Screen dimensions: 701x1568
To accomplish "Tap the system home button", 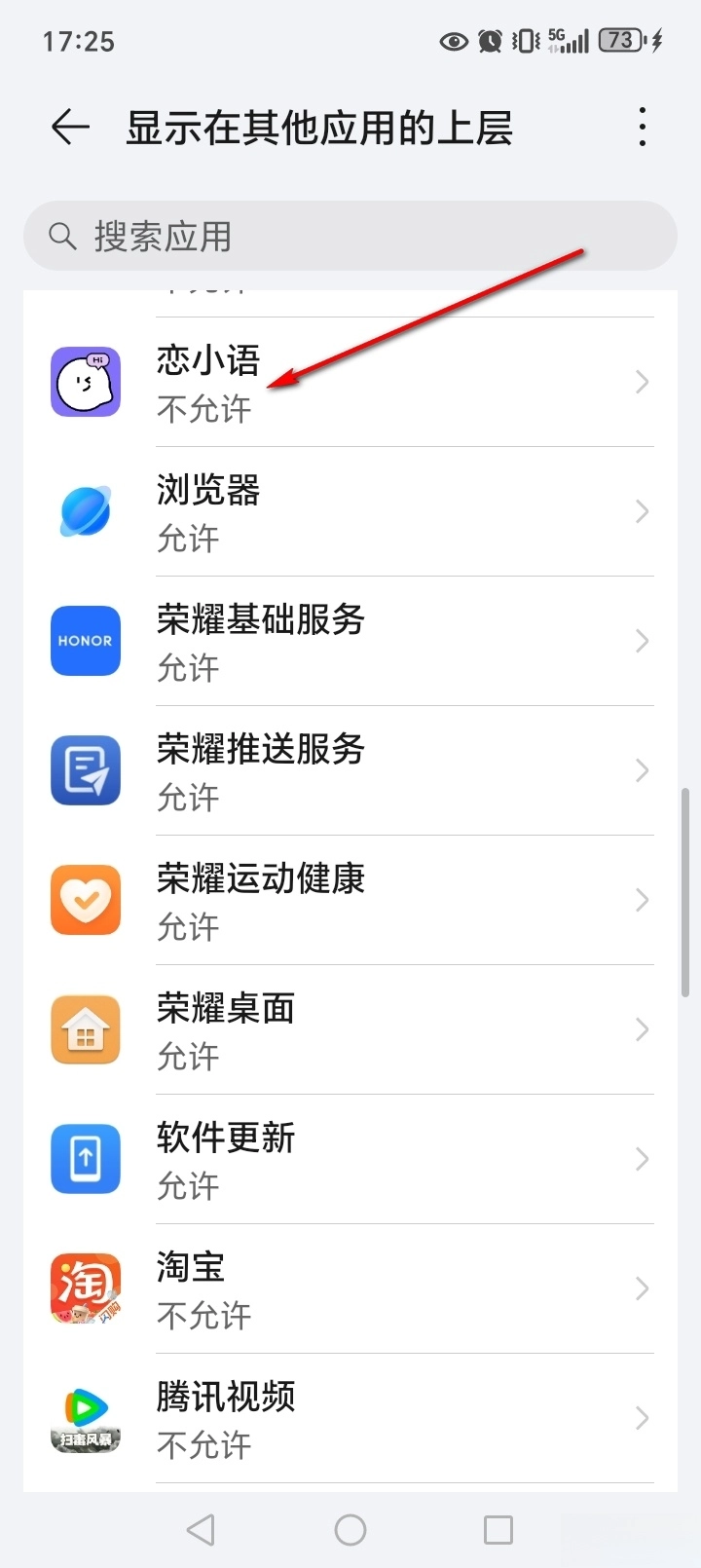I will pos(350,1530).
